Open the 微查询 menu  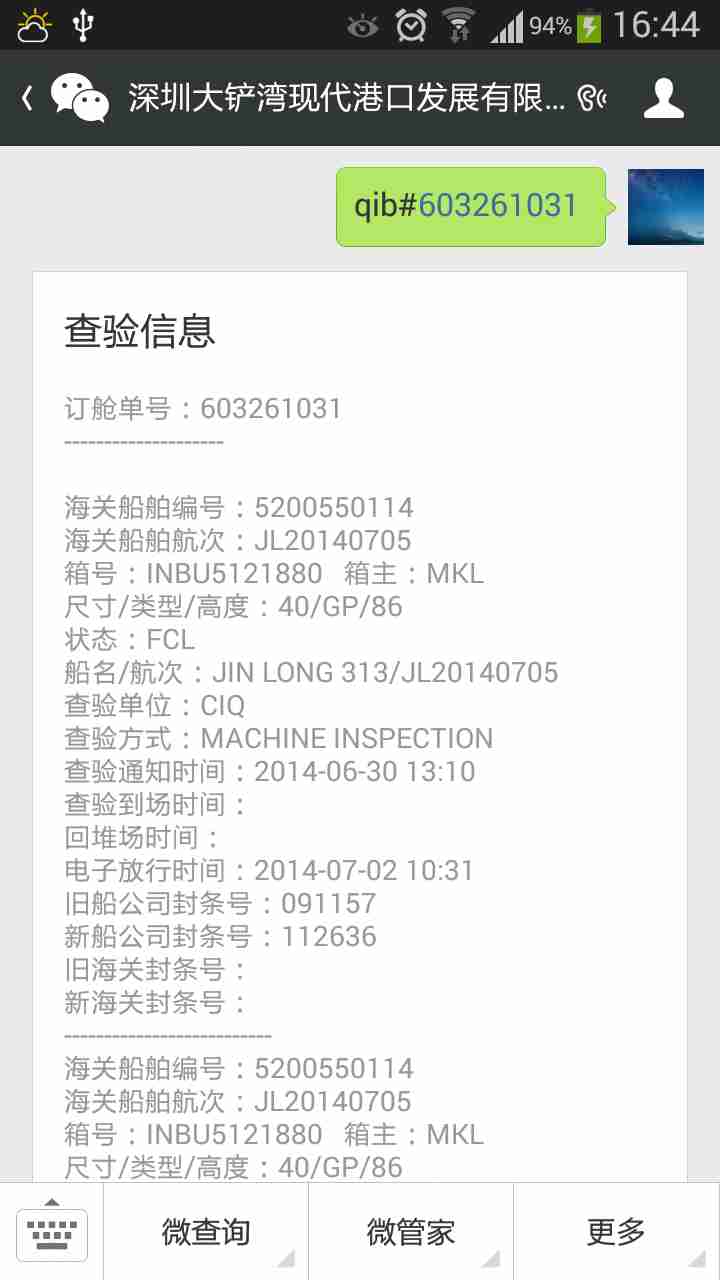pos(206,1232)
